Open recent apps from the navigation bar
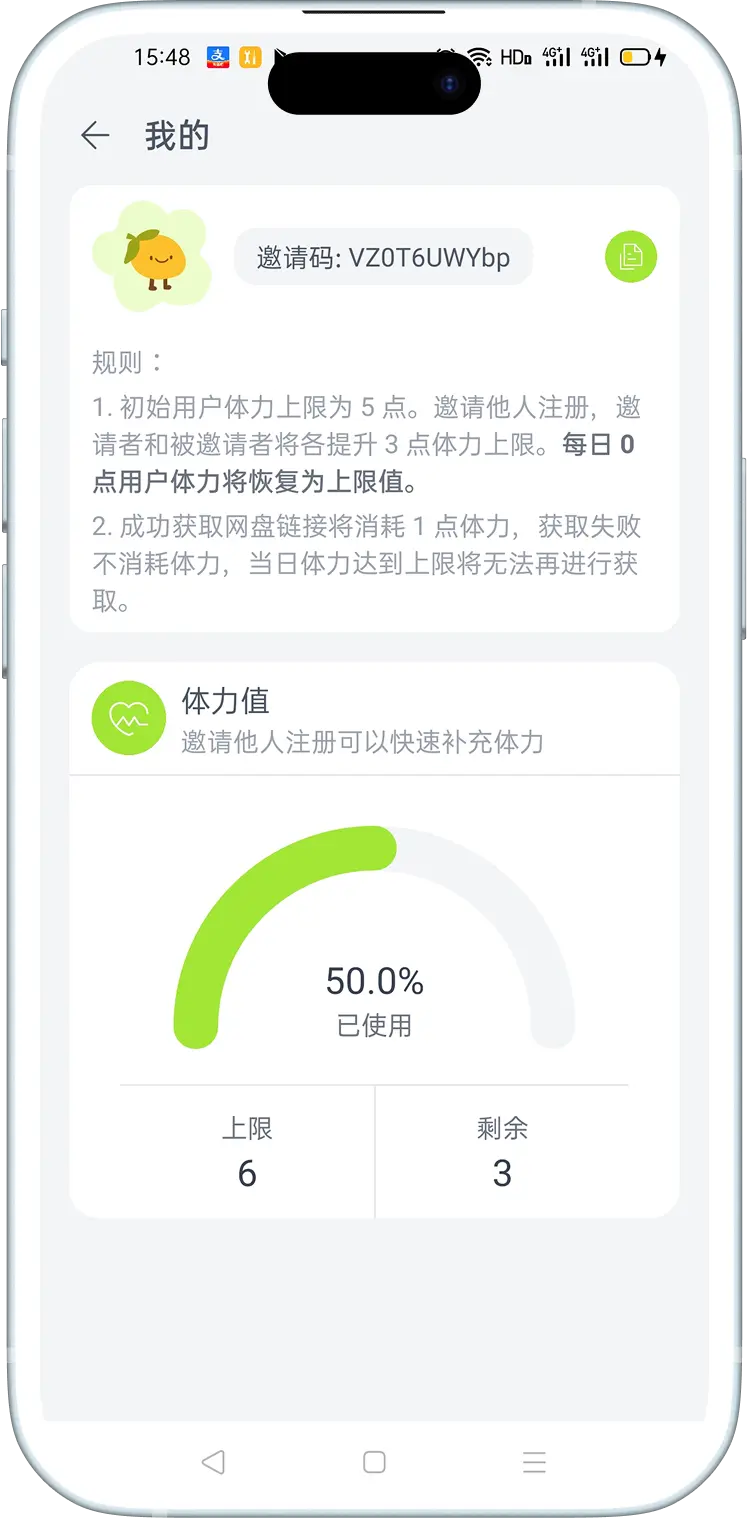The image size is (747, 1518). 535,1462
